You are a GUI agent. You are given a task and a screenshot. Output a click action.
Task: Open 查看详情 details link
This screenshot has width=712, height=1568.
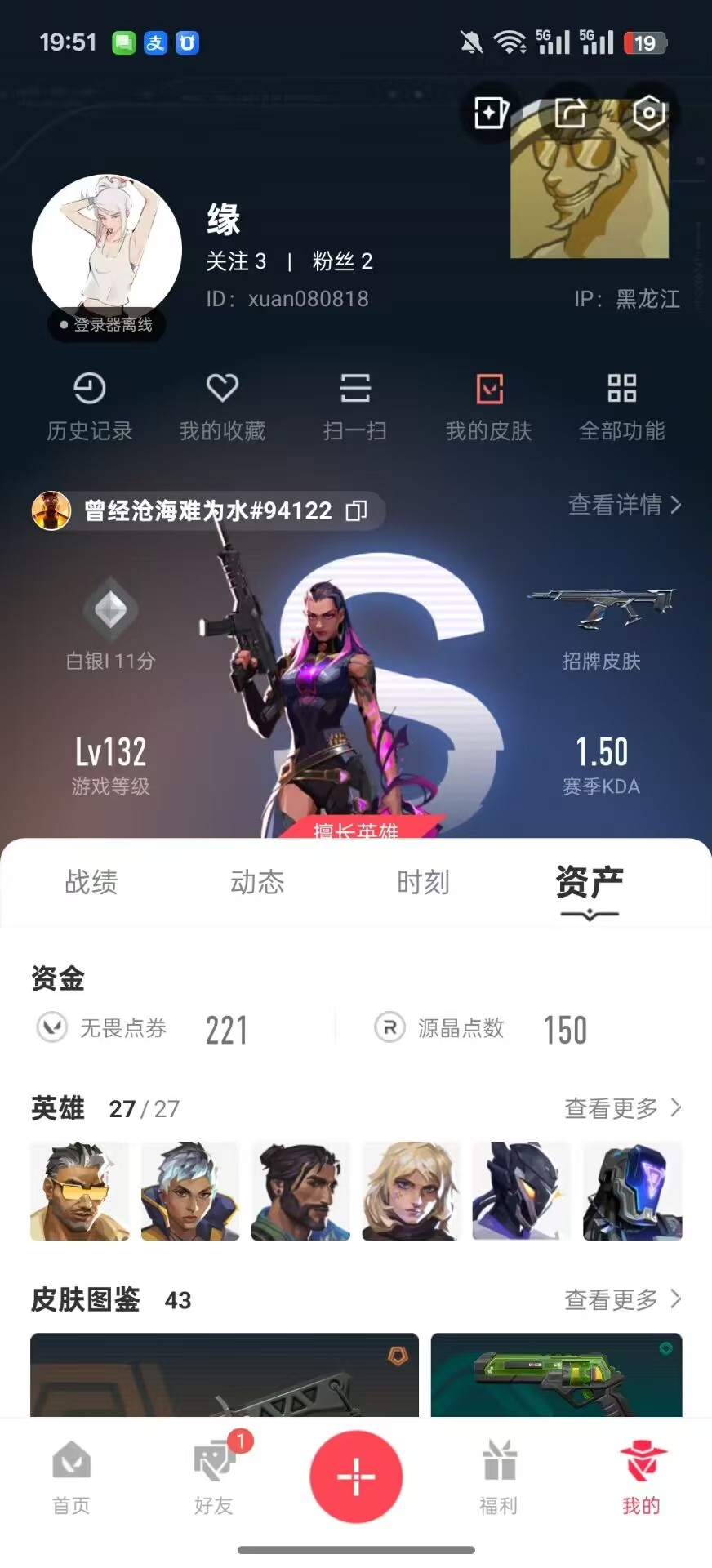point(625,505)
